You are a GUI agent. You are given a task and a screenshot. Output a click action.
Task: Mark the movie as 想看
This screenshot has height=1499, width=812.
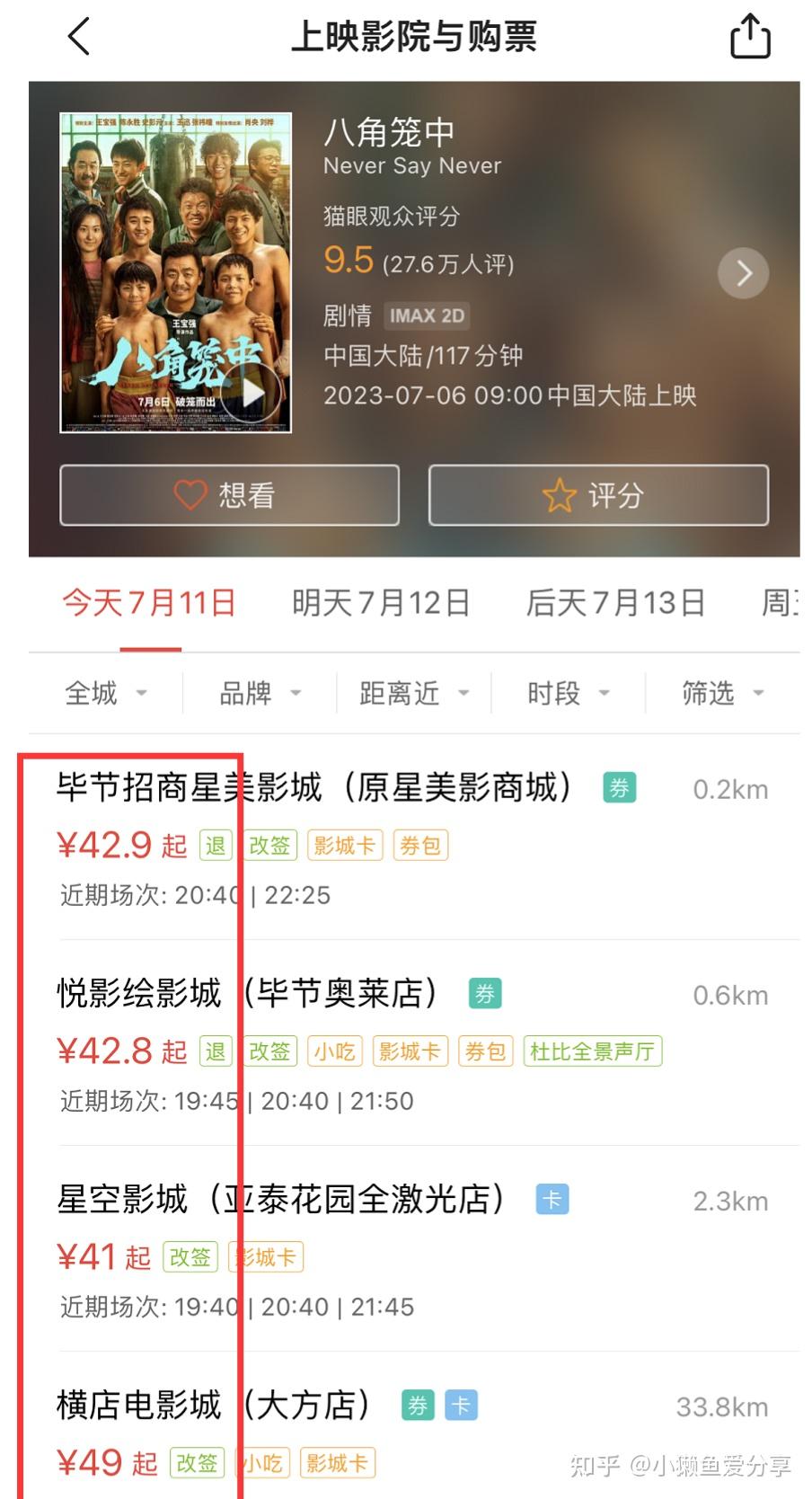click(229, 495)
